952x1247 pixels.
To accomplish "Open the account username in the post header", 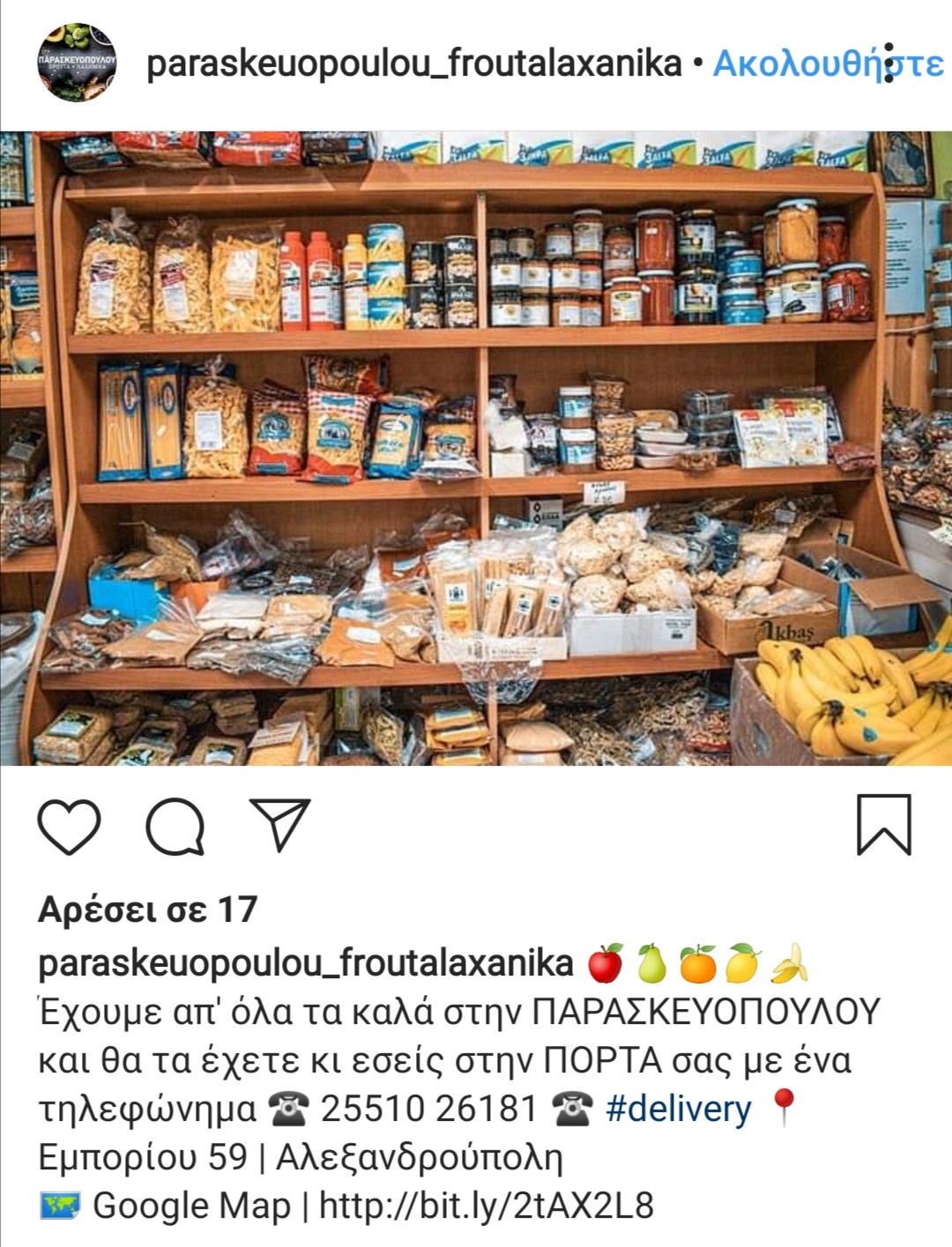I will click(414, 63).
